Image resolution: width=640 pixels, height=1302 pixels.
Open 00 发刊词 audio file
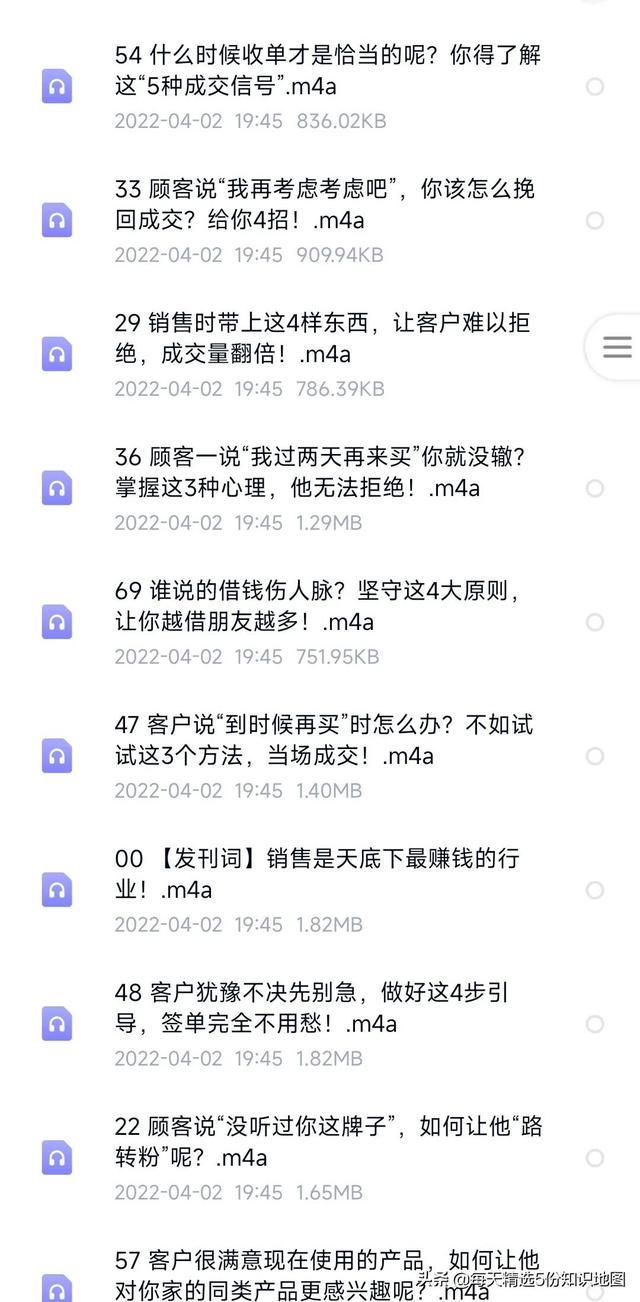[x=330, y=874]
